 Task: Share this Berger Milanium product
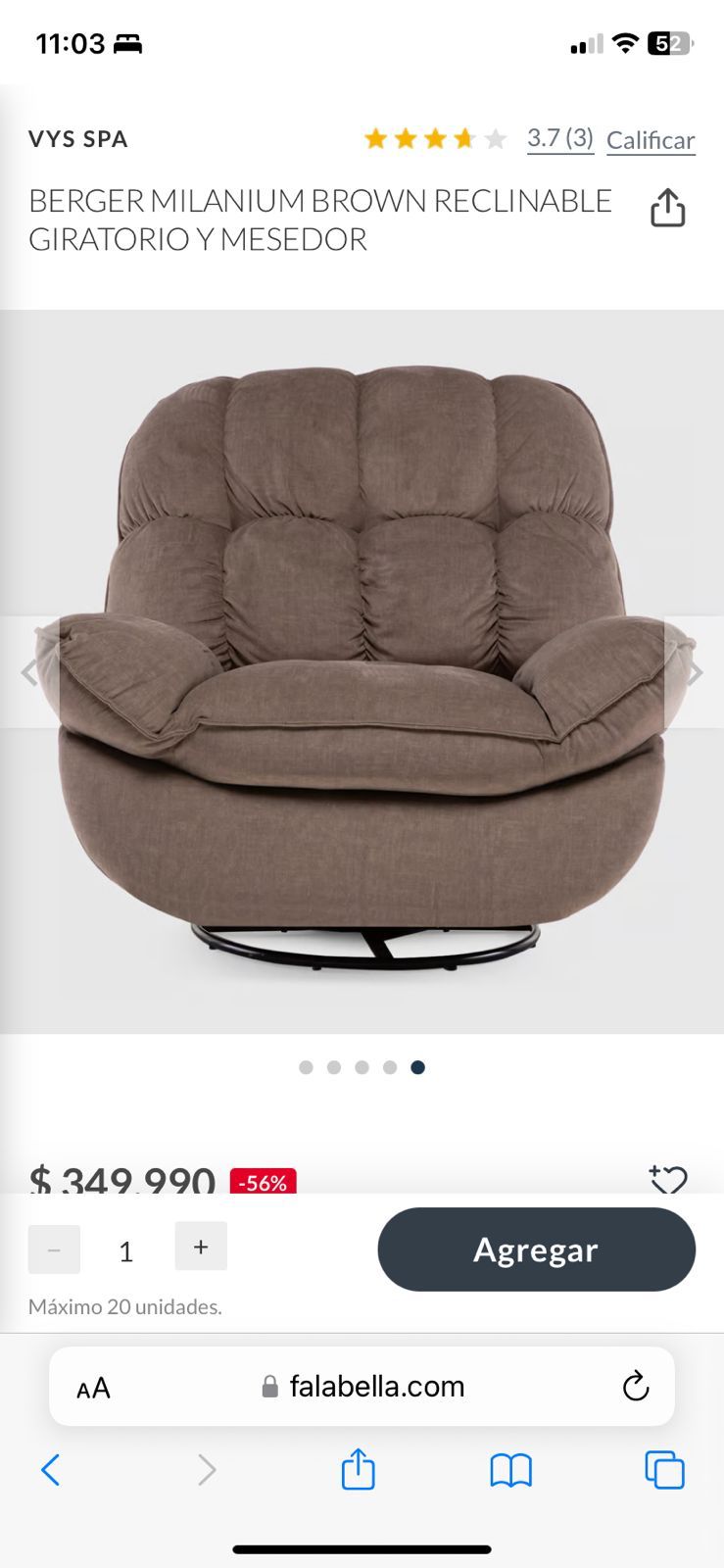tap(667, 208)
